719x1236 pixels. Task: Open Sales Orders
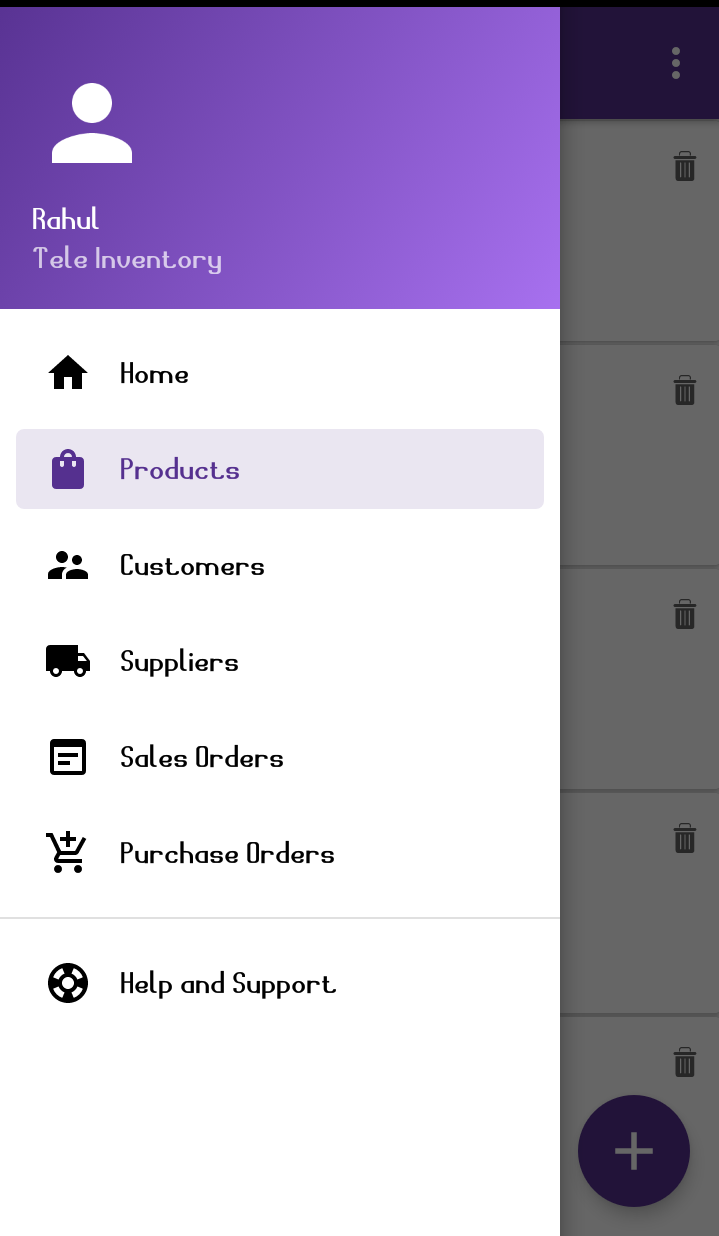[x=201, y=757]
